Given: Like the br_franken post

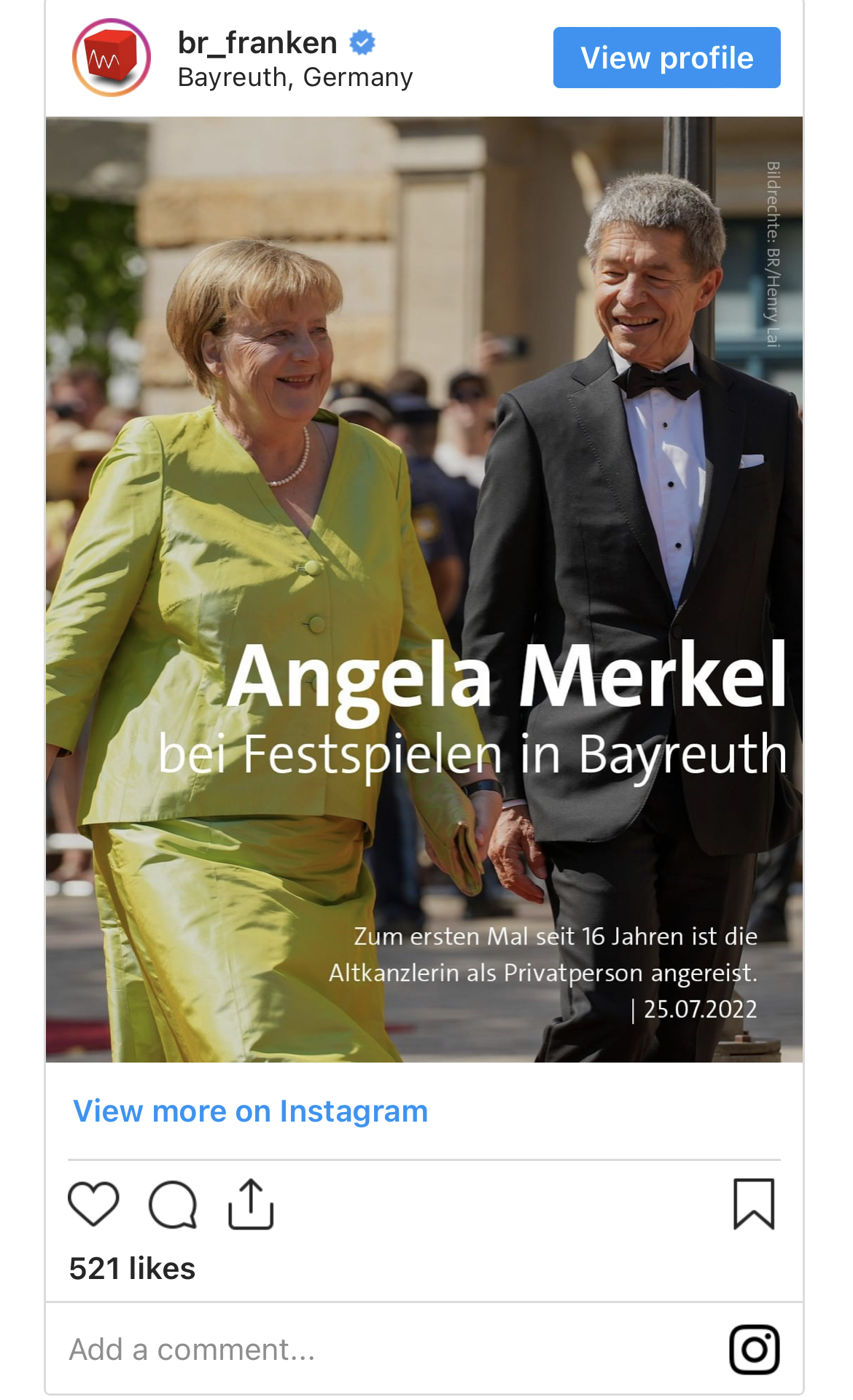Looking at the screenshot, I should coord(93,1204).
